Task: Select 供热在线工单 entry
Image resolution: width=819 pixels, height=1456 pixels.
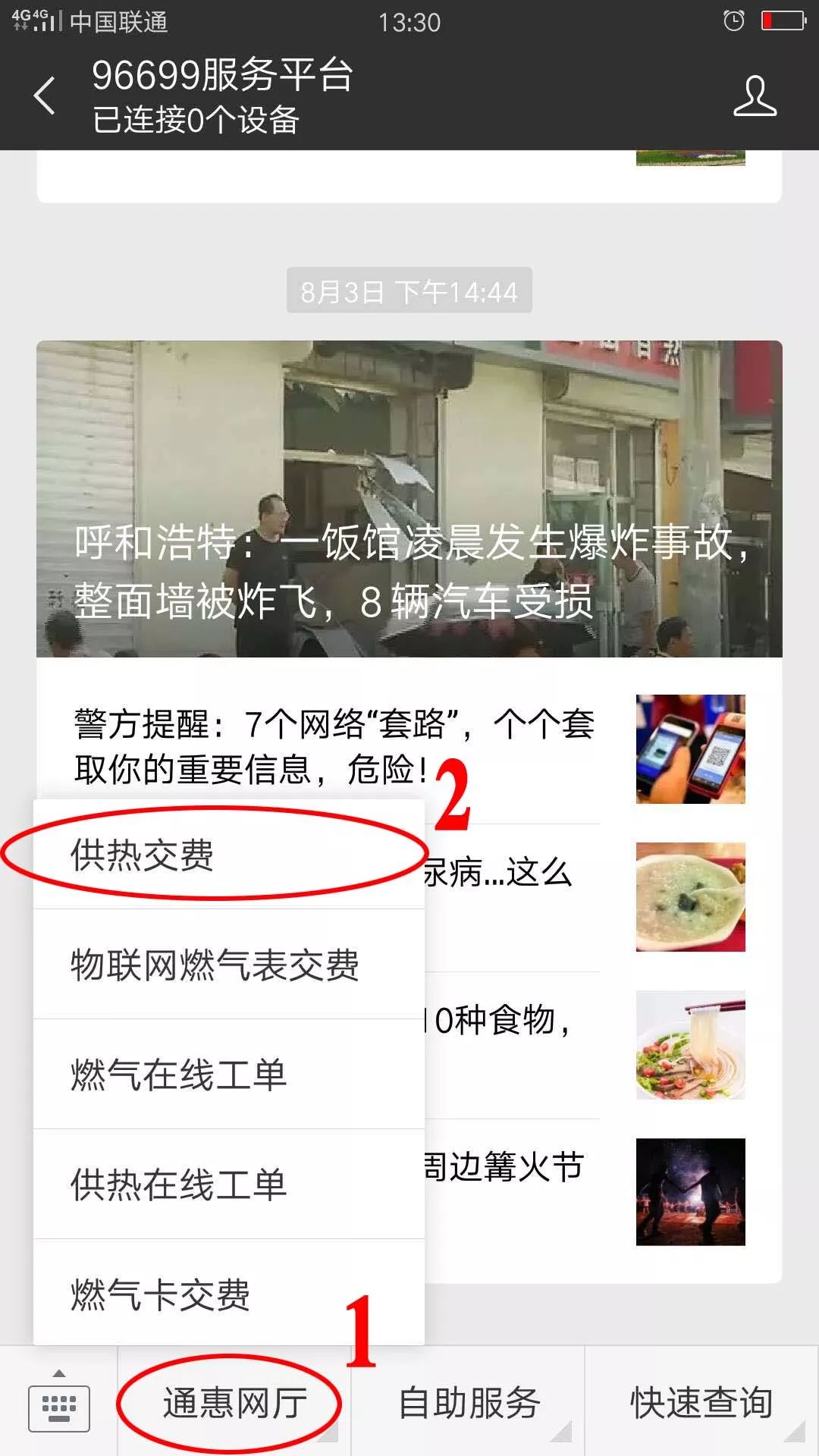Action: pyautogui.click(x=178, y=1185)
